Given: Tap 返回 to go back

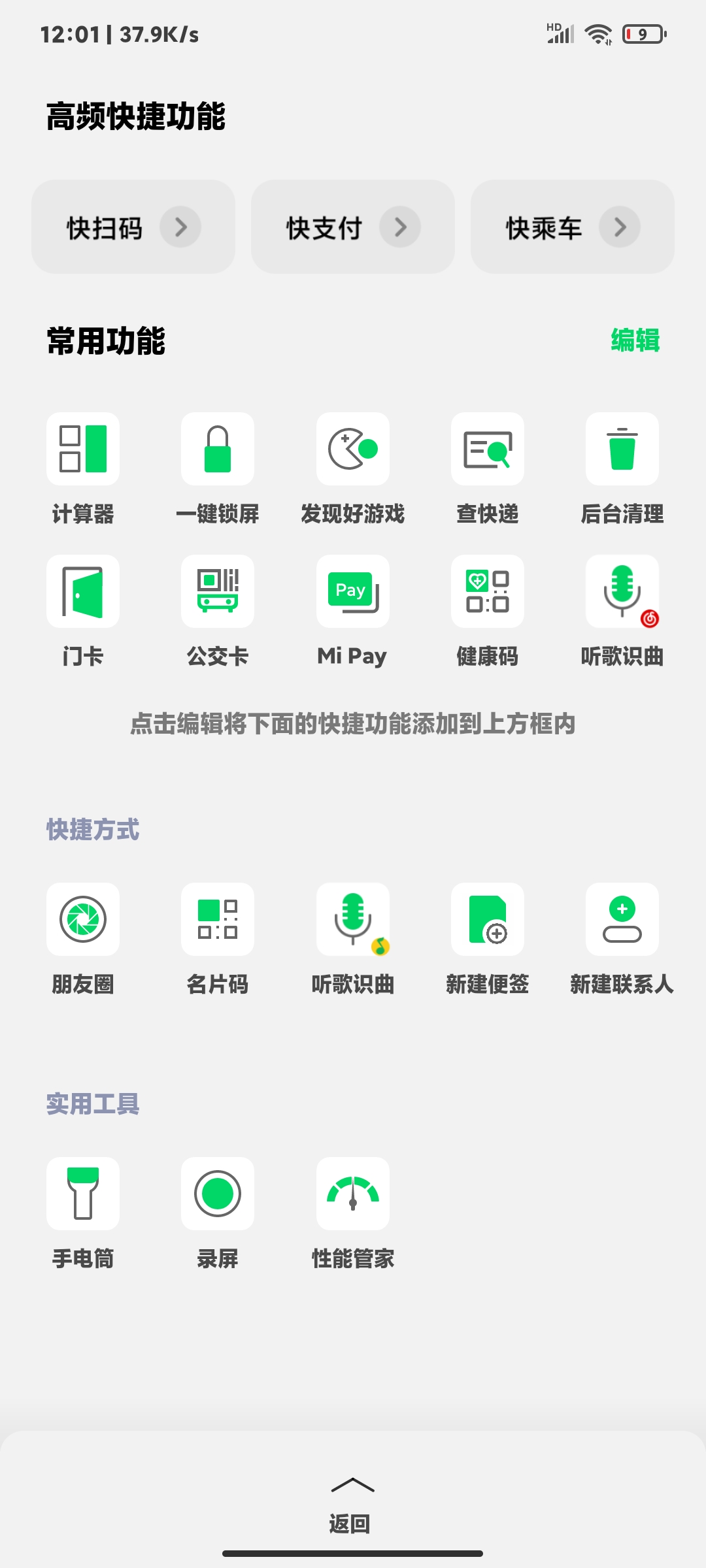Looking at the screenshot, I should coord(351,1523).
